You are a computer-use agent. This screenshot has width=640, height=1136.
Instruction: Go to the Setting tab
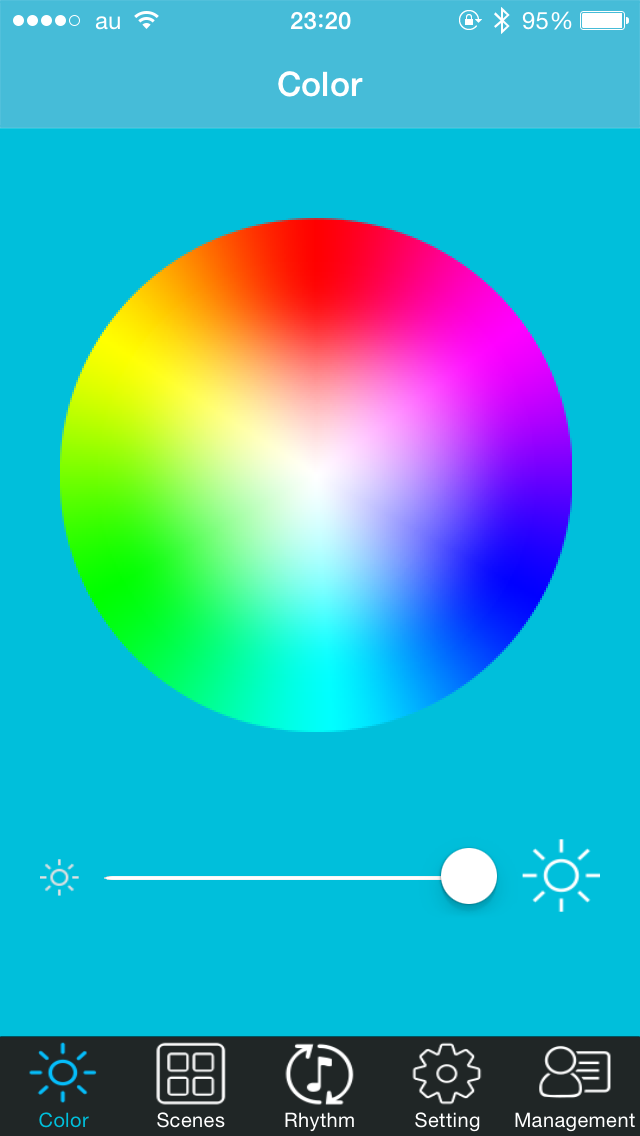pos(447,1086)
